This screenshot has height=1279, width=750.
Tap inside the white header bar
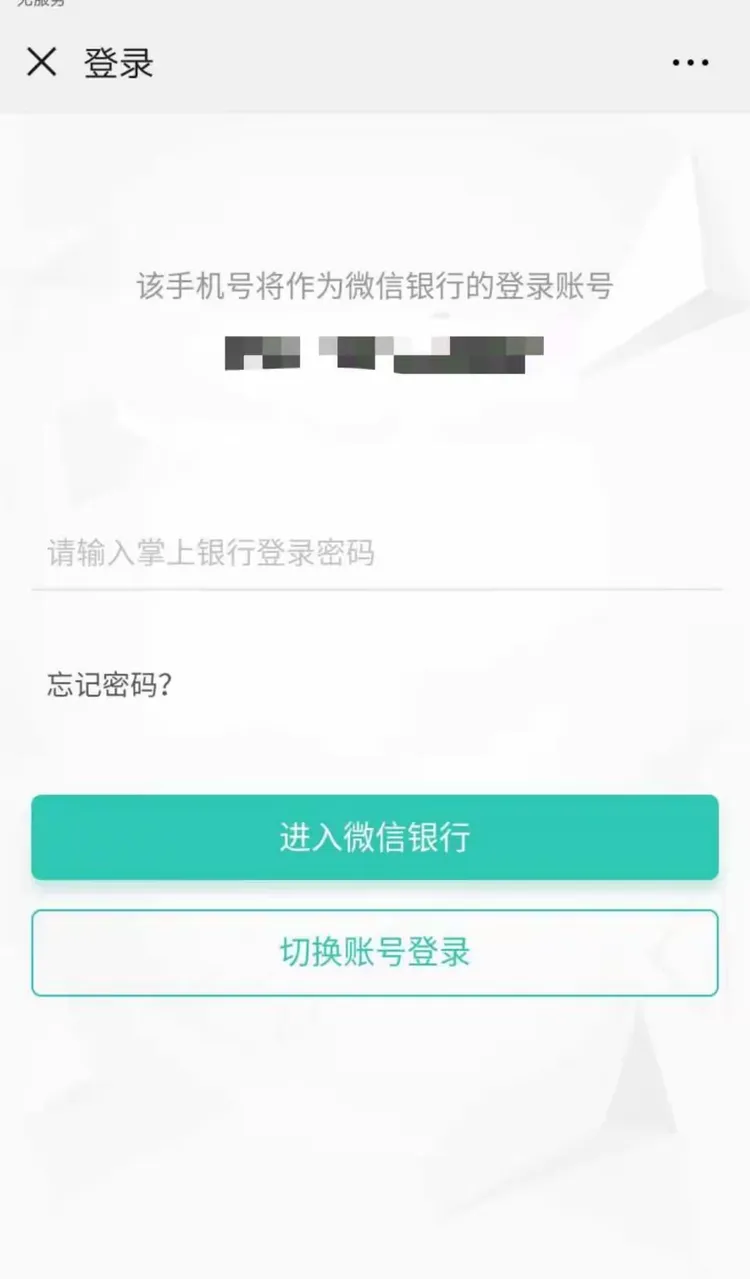coord(375,63)
